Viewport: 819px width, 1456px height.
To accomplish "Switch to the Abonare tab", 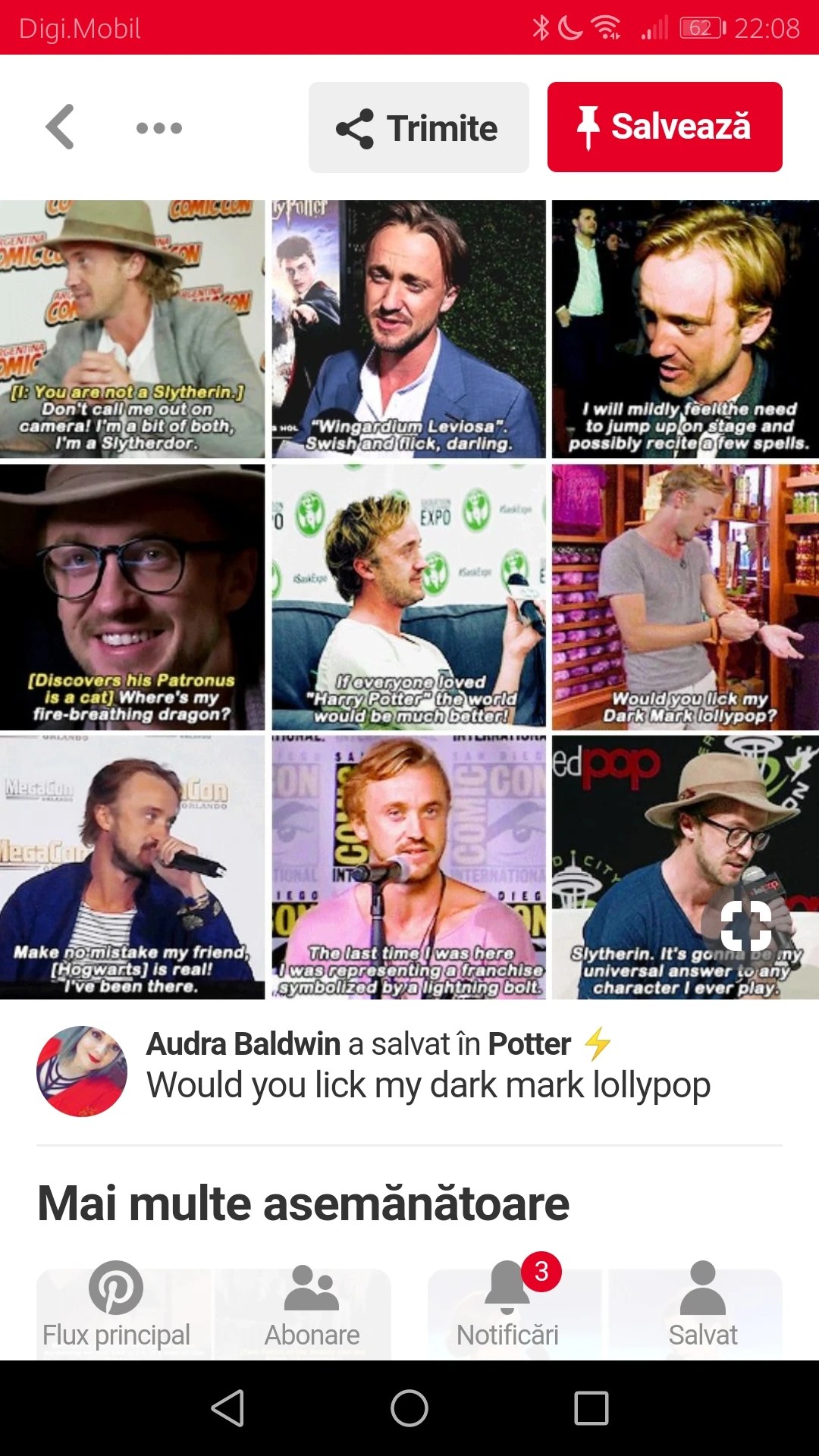I will pyautogui.click(x=312, y=1304).
